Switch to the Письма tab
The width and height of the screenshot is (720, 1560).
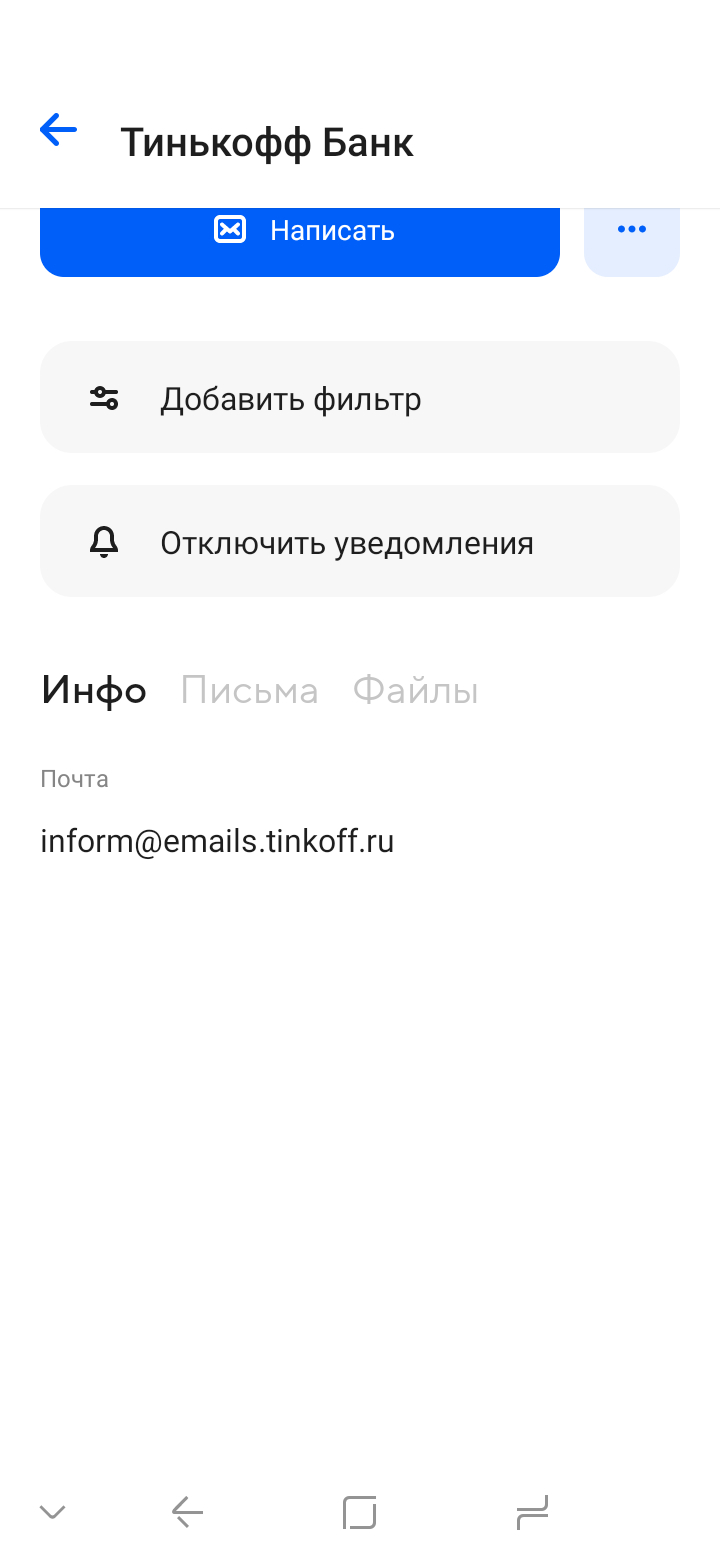(249, 691)
